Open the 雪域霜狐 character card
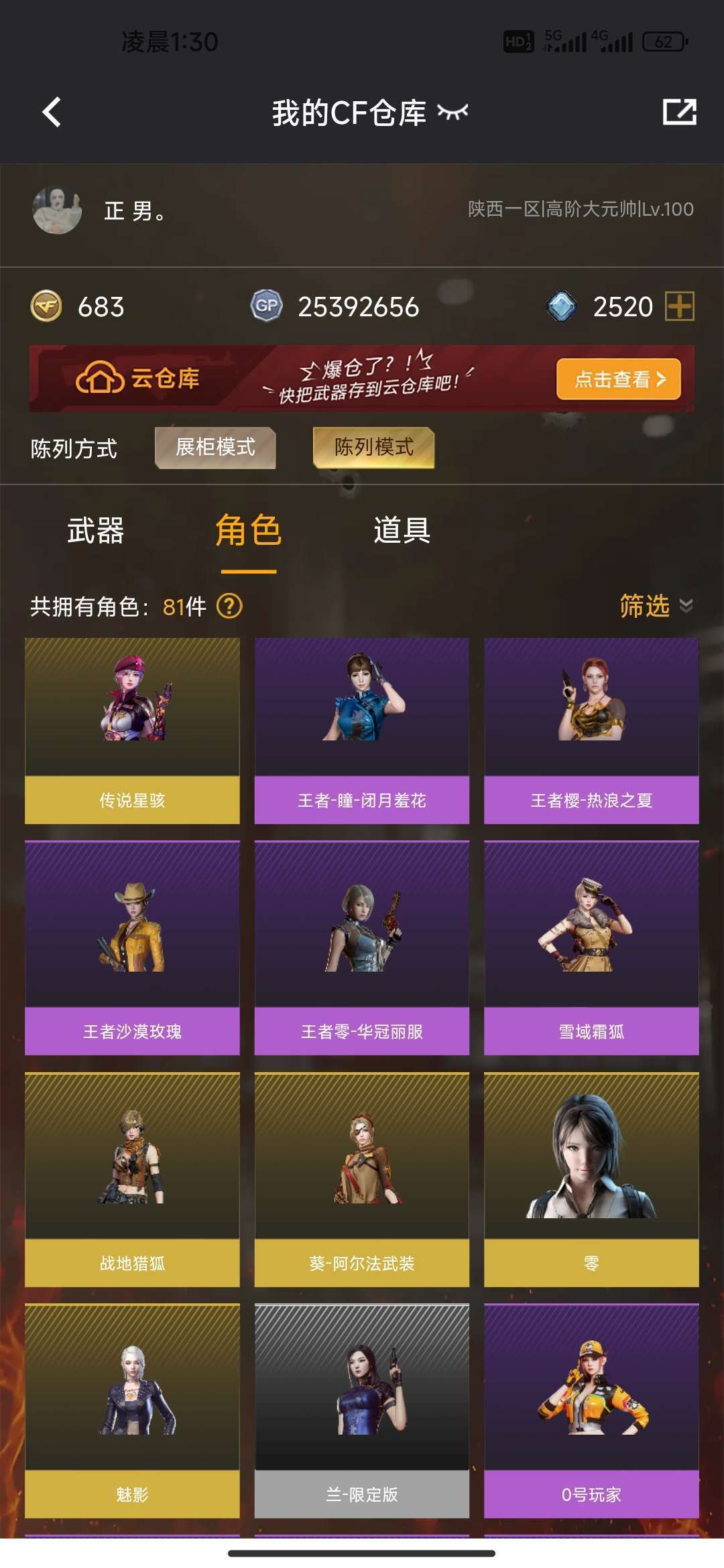The height and width of the screenshot is (1568, 724). pyautogui.click(x=591, y=948)
